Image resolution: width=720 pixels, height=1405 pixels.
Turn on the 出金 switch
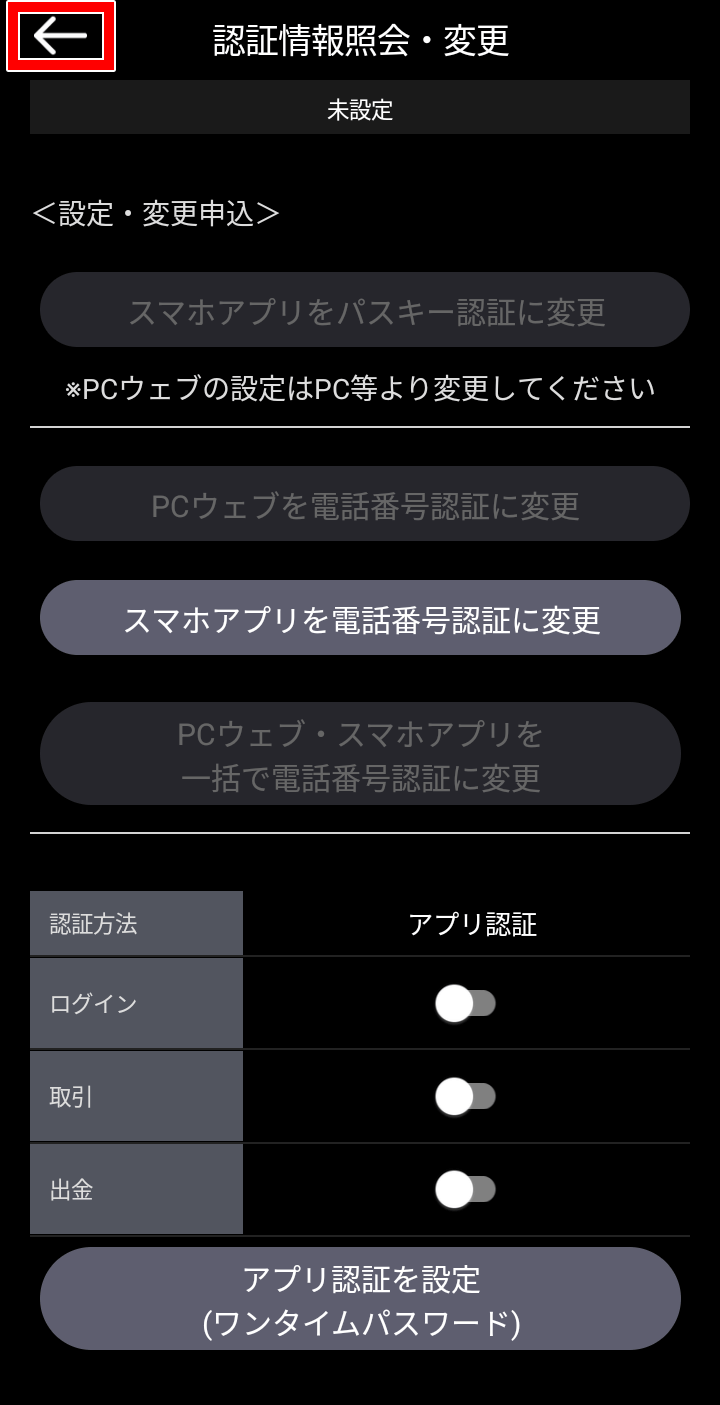(x=465, y=1190)
